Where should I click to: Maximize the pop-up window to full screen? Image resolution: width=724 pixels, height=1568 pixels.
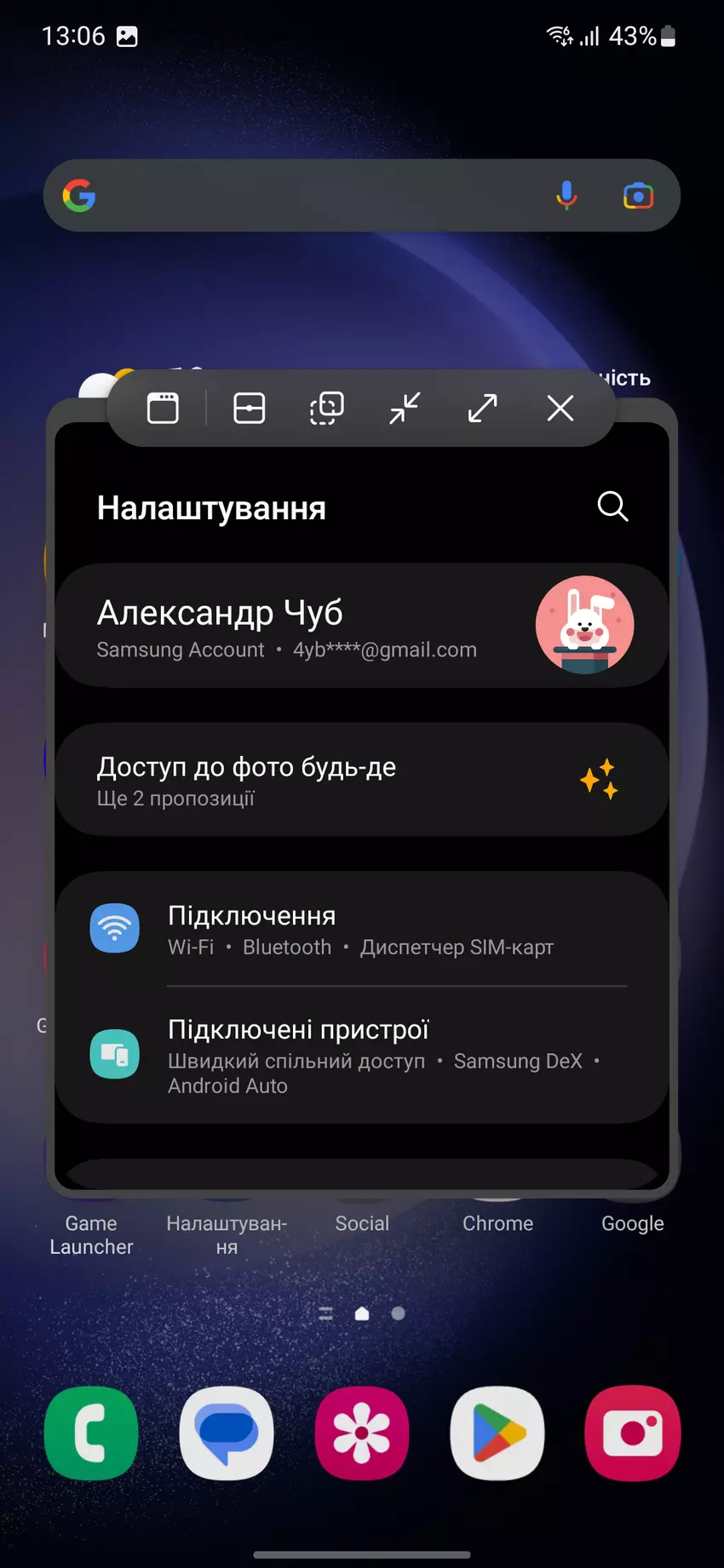click(x=482, y=409)
